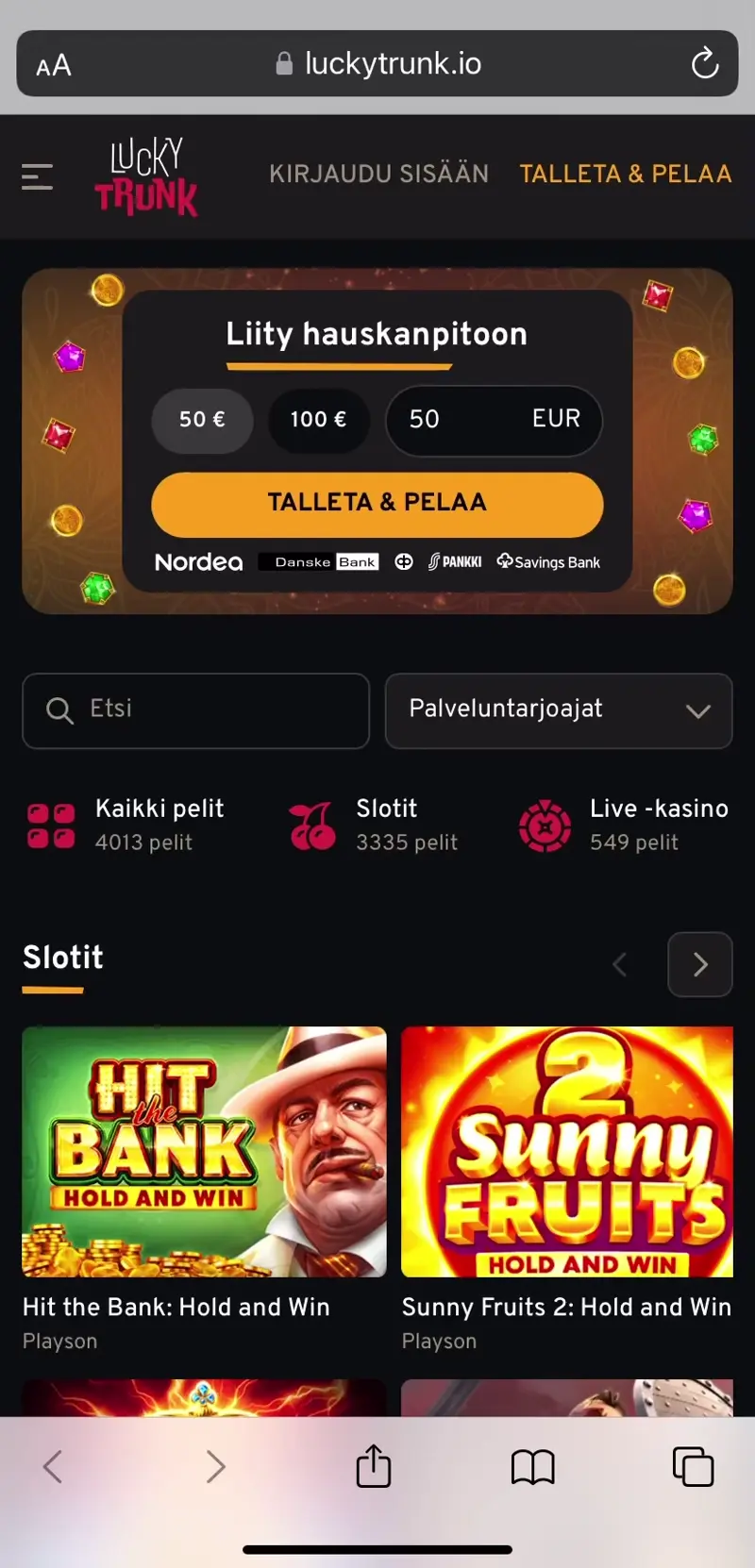755x1568 pixels.
Task: Open the hamburger menu
Action: [37, 176]
